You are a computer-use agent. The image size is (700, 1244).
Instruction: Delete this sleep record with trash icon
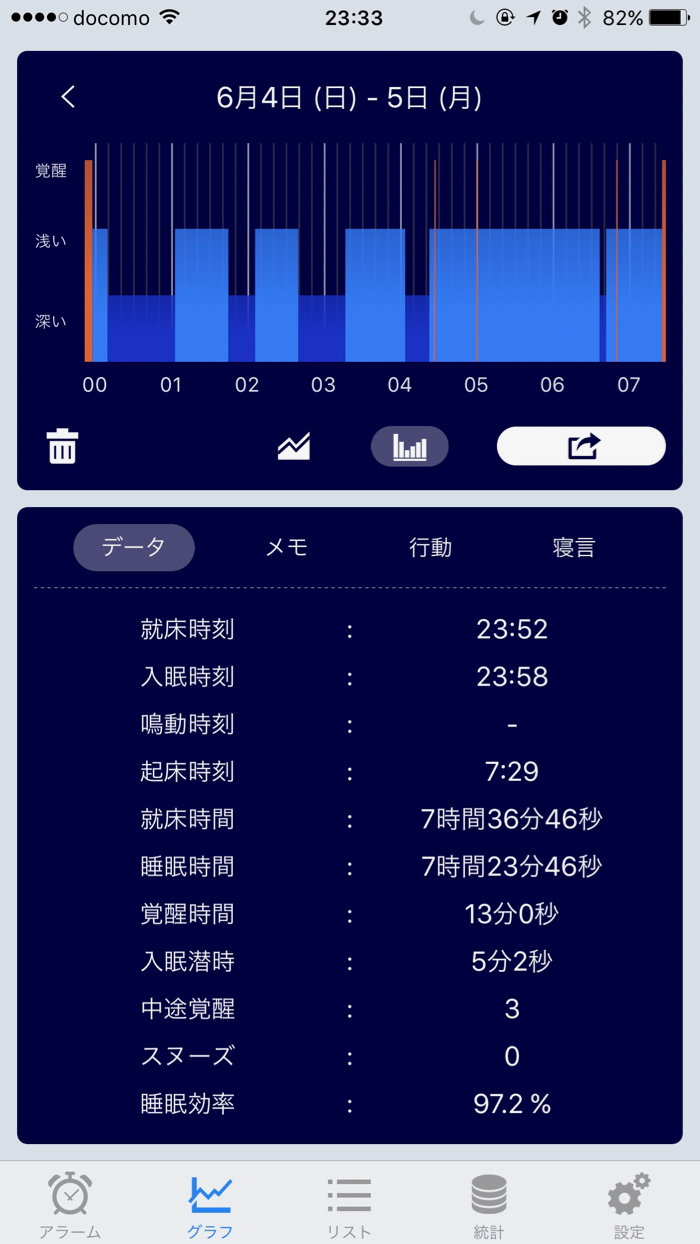tap(62, 446)
